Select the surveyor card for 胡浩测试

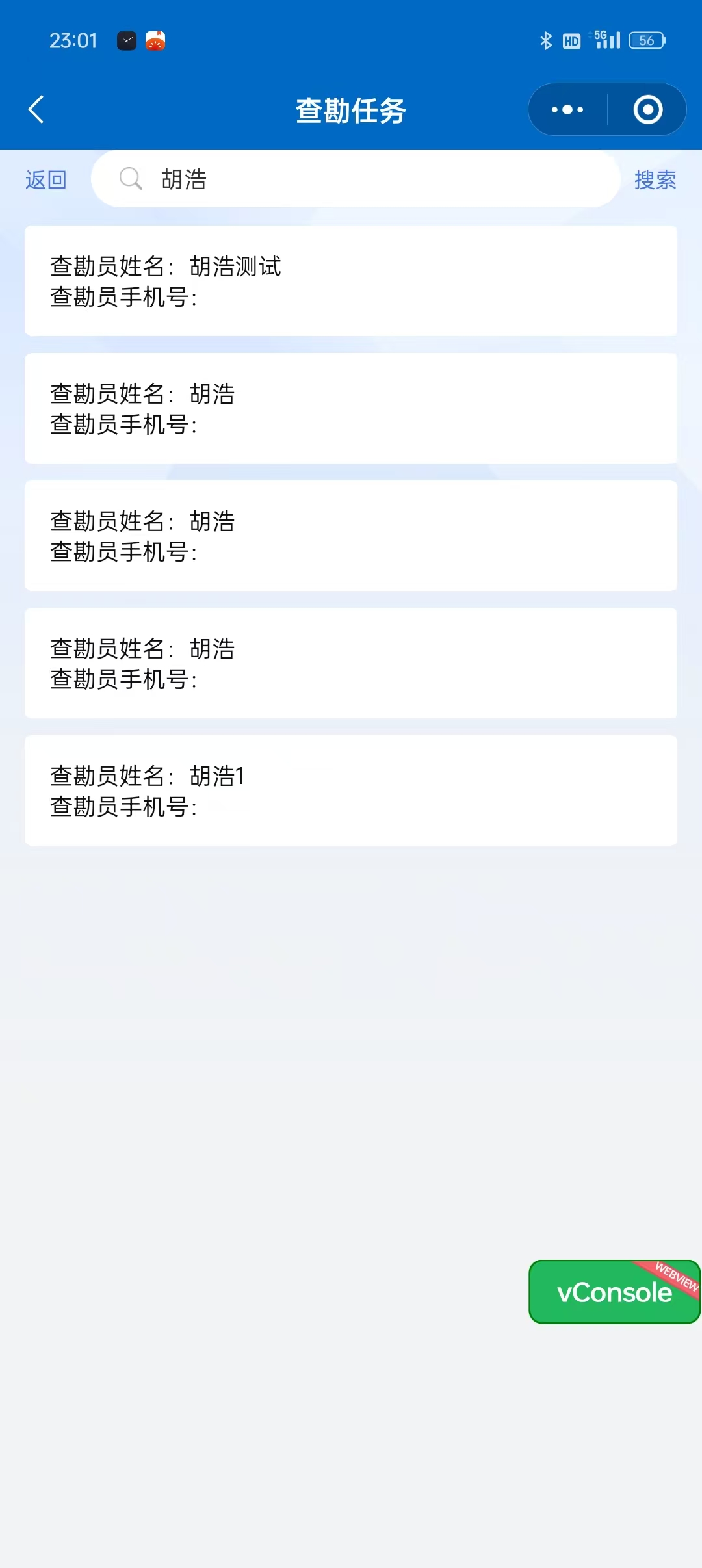pos(351,281)
